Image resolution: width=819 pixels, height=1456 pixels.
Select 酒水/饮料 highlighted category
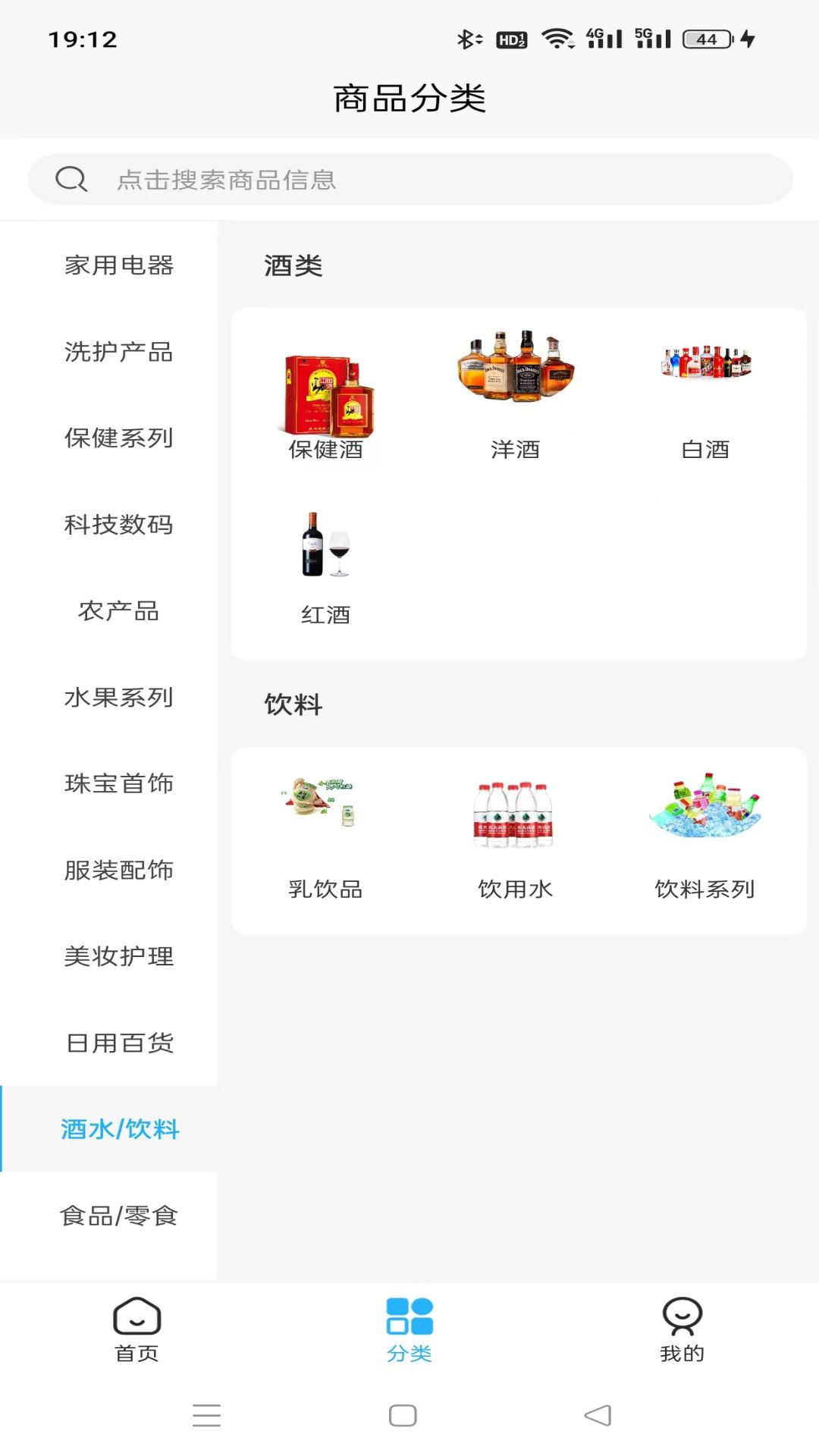[119, 1130]
